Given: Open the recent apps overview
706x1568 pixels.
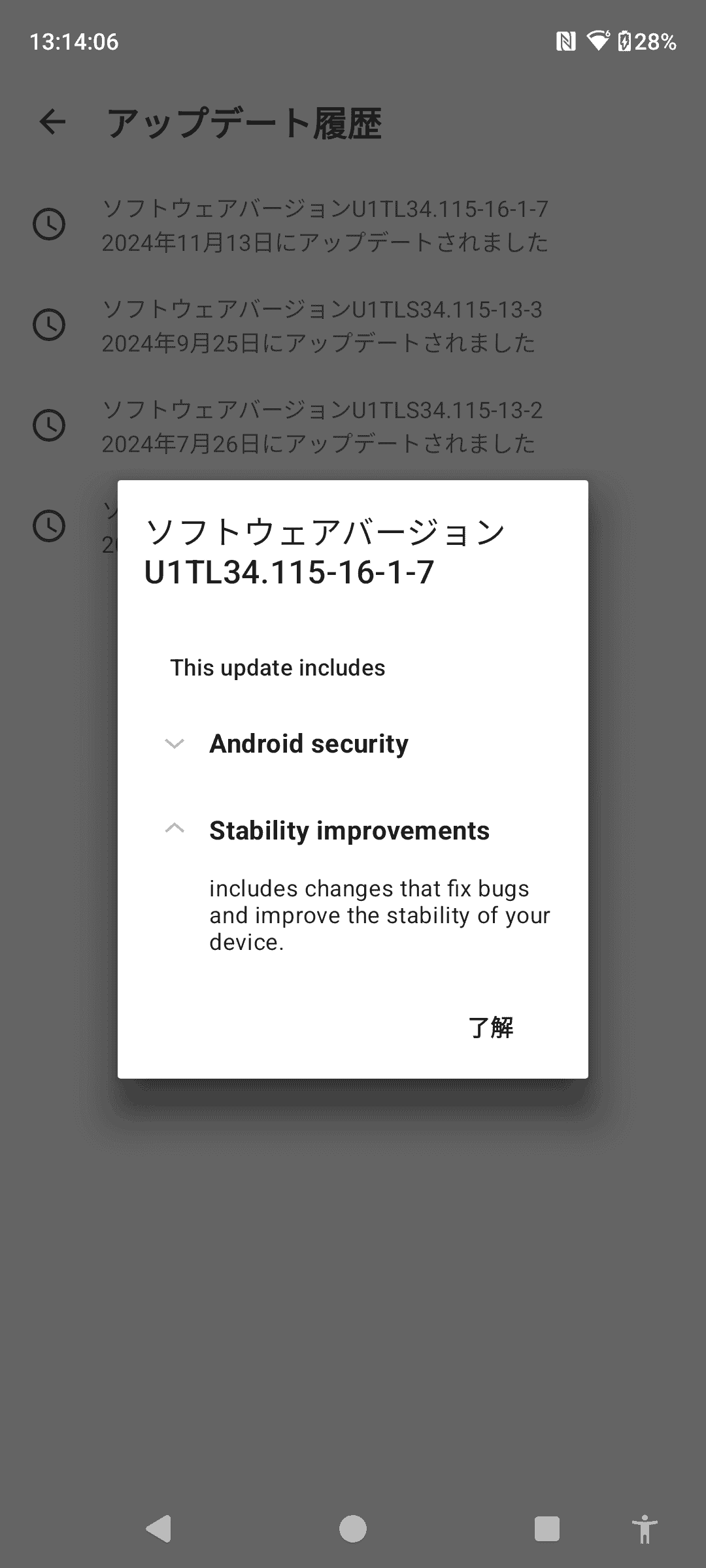Looking at the screenshot, I should click(546, 1529).
